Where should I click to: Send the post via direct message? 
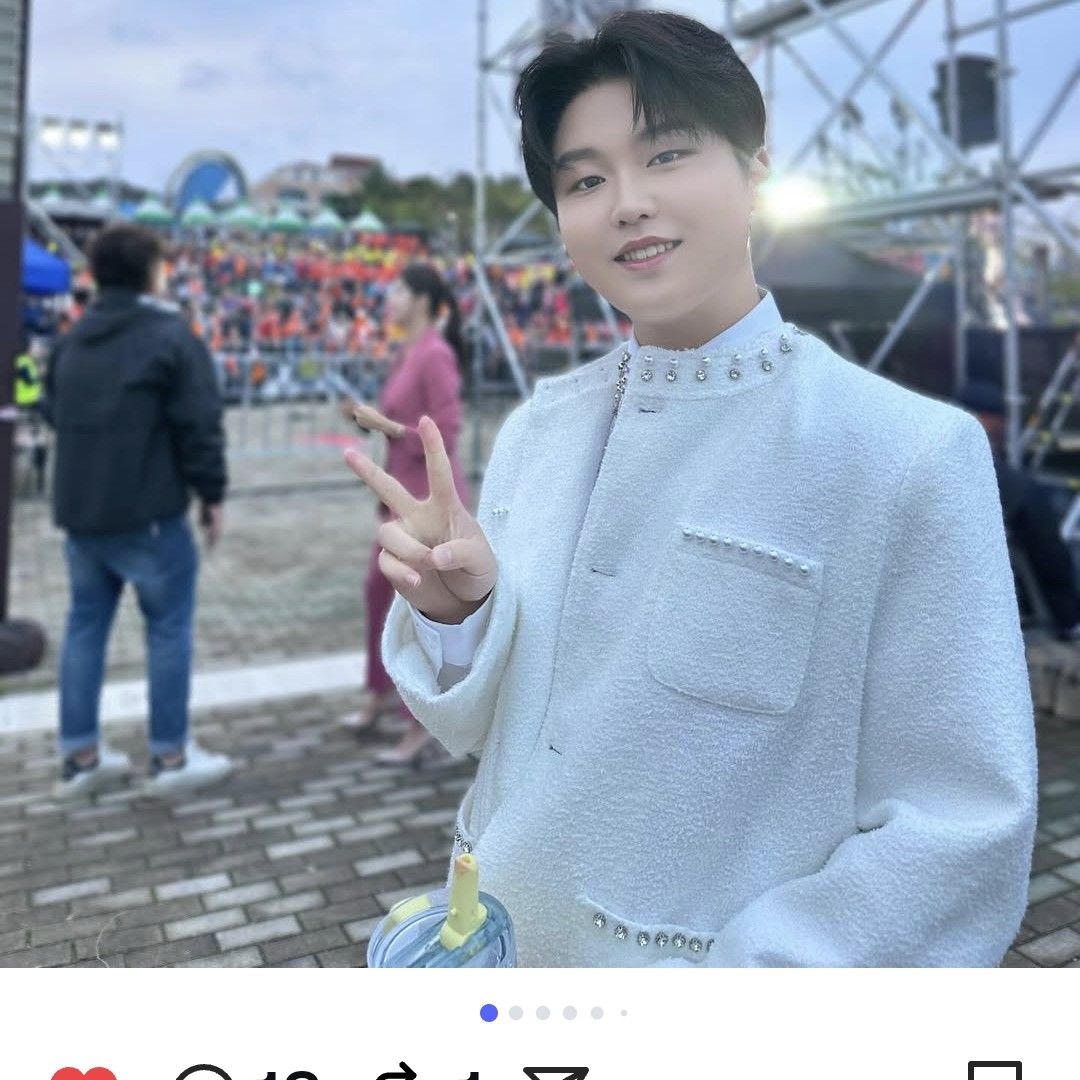[556, 1074]
